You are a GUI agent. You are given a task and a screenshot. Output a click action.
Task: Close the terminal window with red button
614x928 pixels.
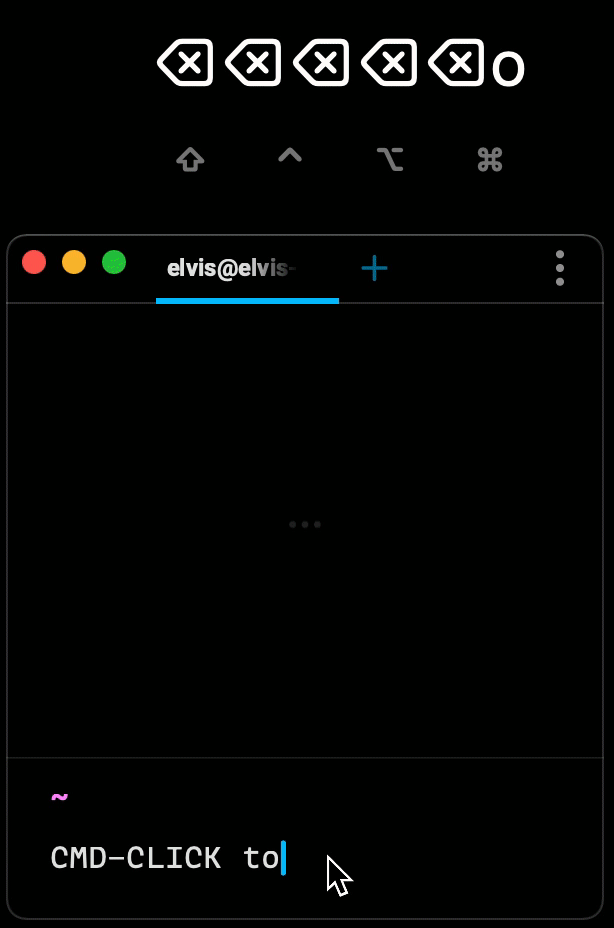pos(34,262)
